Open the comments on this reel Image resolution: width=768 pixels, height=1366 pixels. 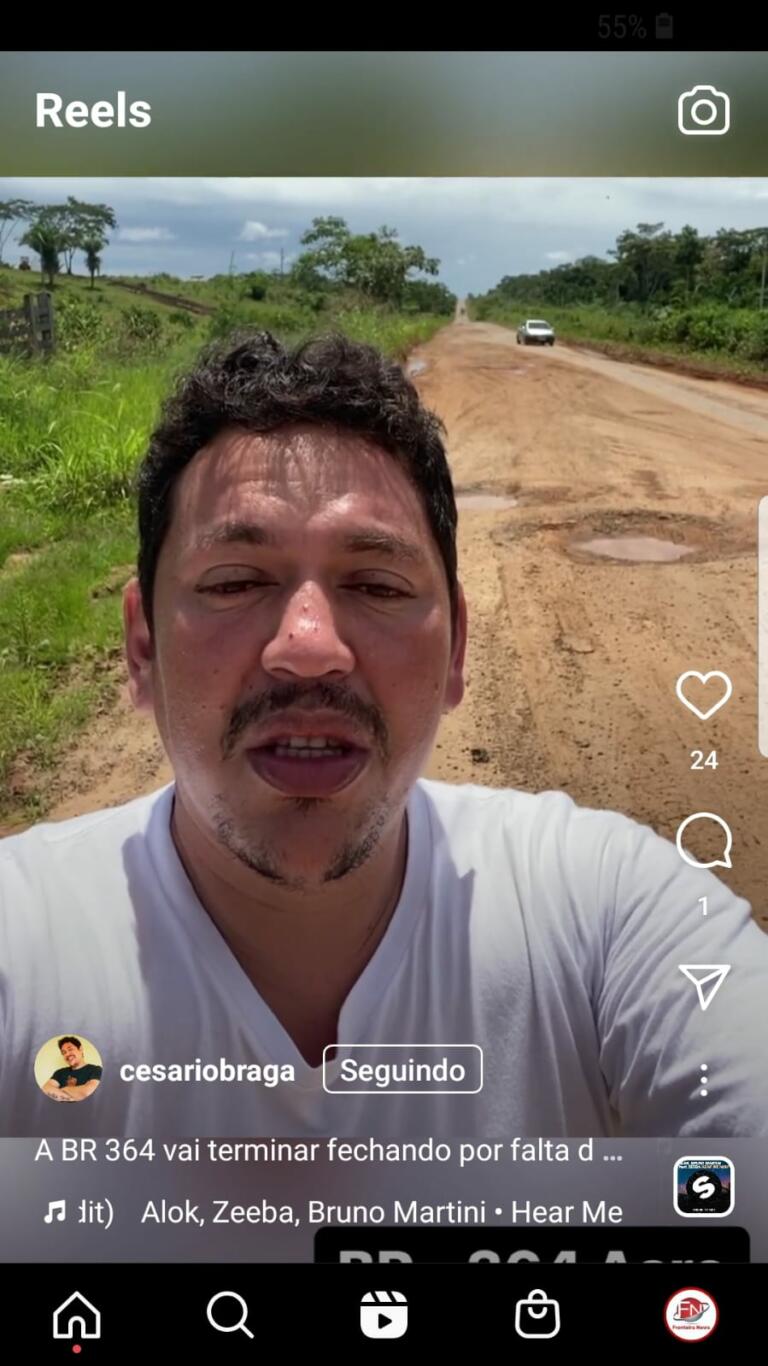point(703,841)
